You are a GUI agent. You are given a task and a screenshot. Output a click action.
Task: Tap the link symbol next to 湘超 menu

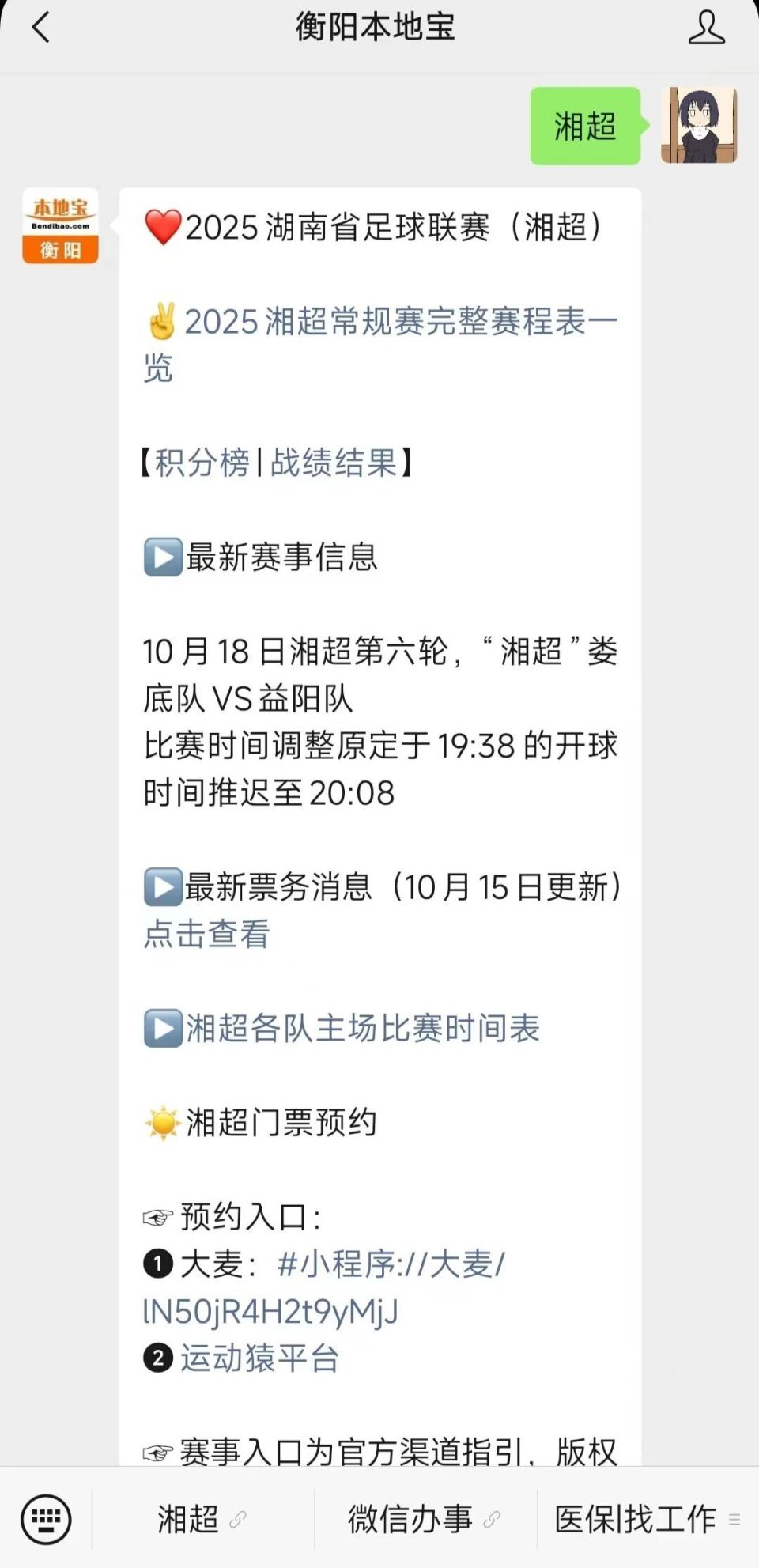point(237,1520)
